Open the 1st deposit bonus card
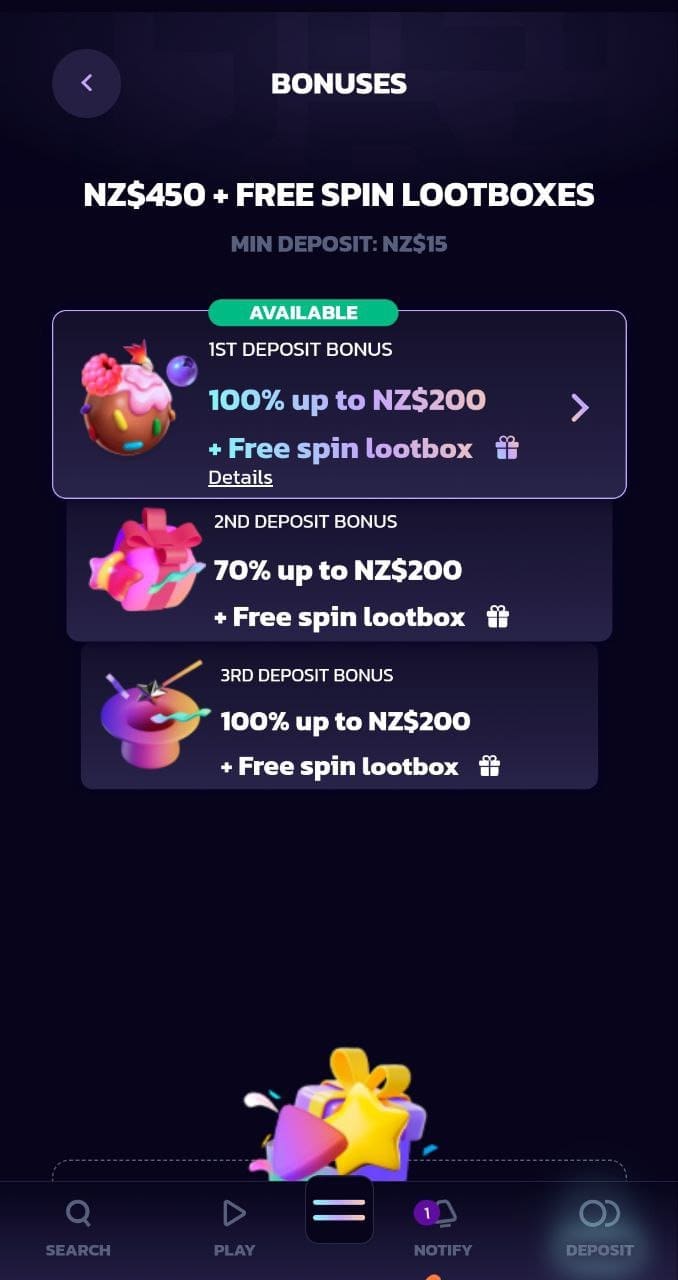Viewport: 678px width, 1280px height. point(340,400)
